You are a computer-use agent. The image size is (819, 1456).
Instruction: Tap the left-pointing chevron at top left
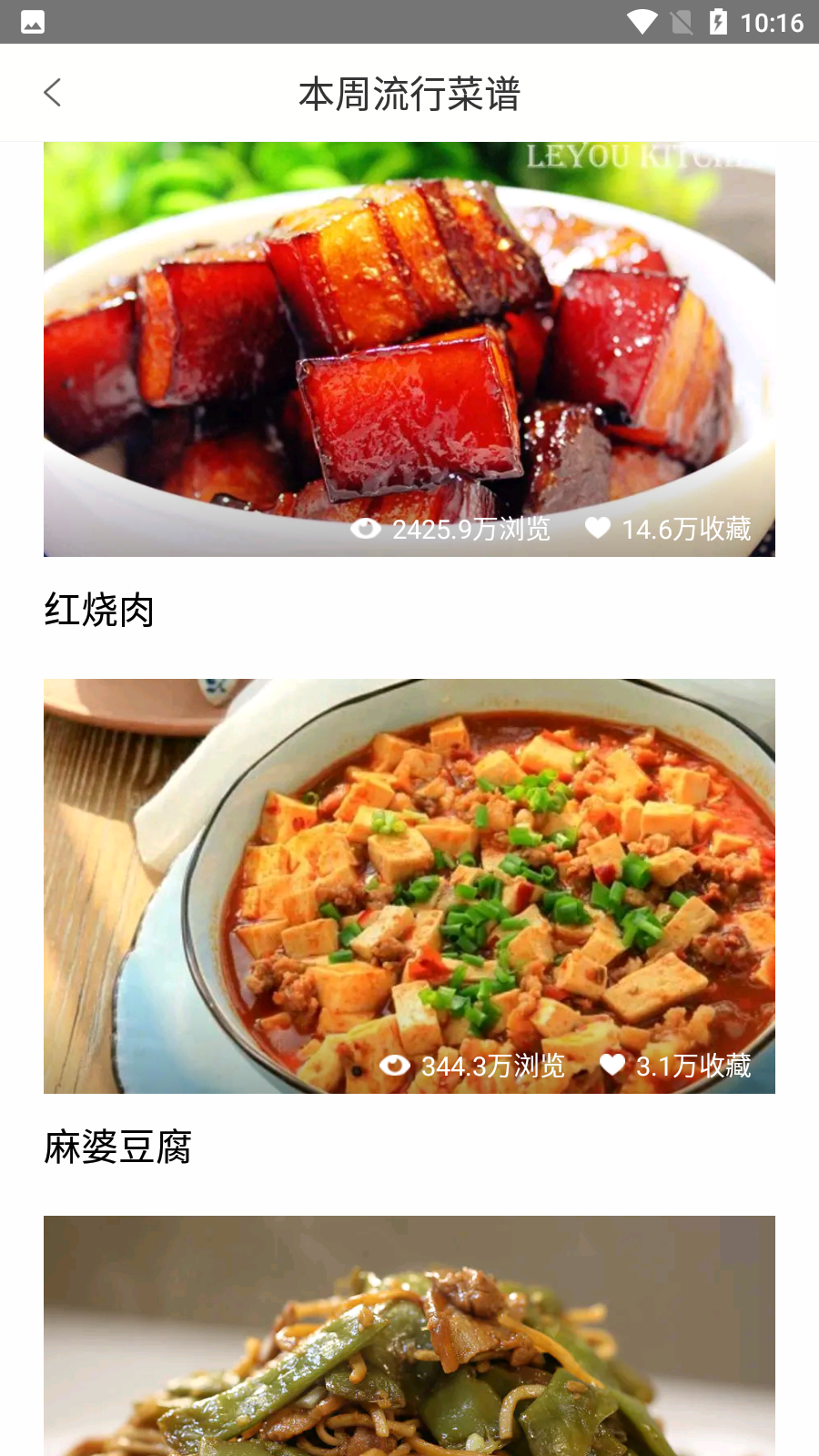tap(53, 92)
